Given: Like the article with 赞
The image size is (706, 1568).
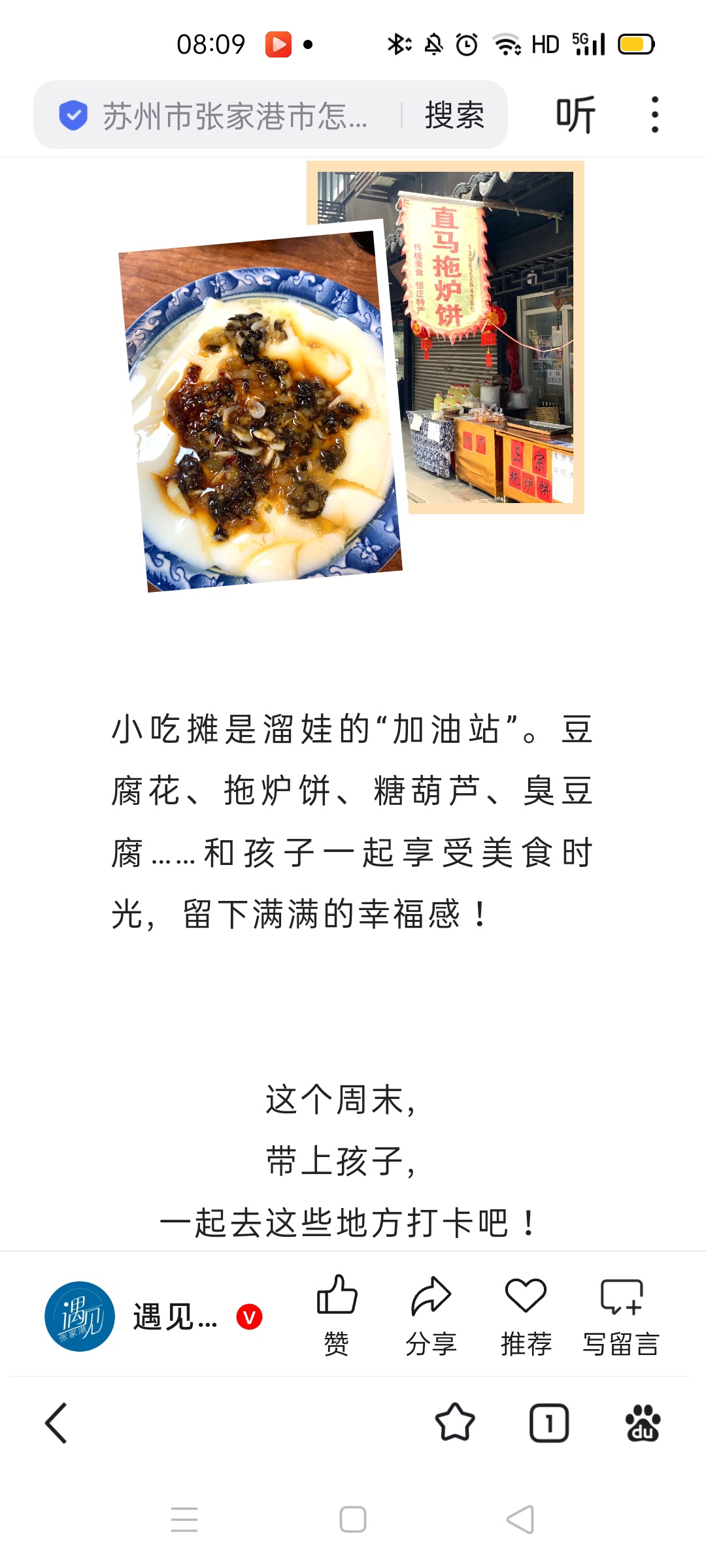Looking at the screenshot, I should coord(337,1315).
